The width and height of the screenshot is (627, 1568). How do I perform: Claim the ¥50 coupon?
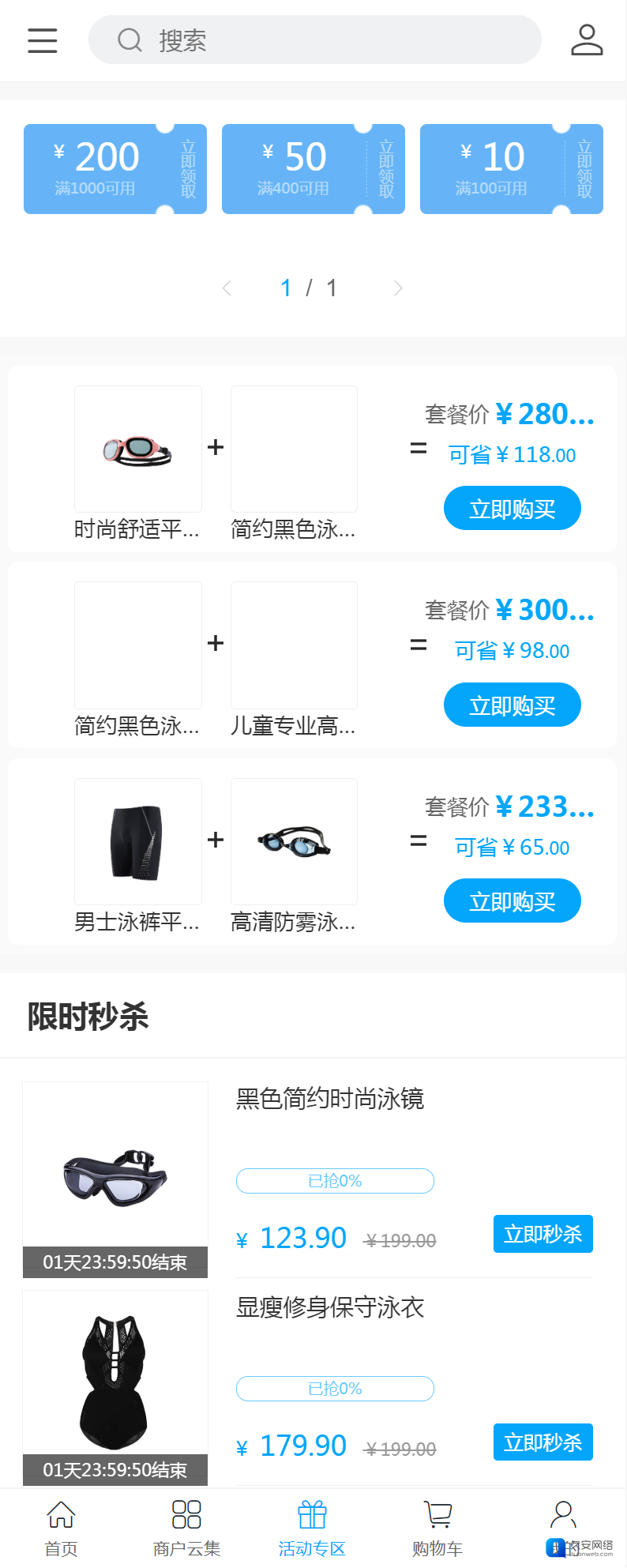point(386,169)
